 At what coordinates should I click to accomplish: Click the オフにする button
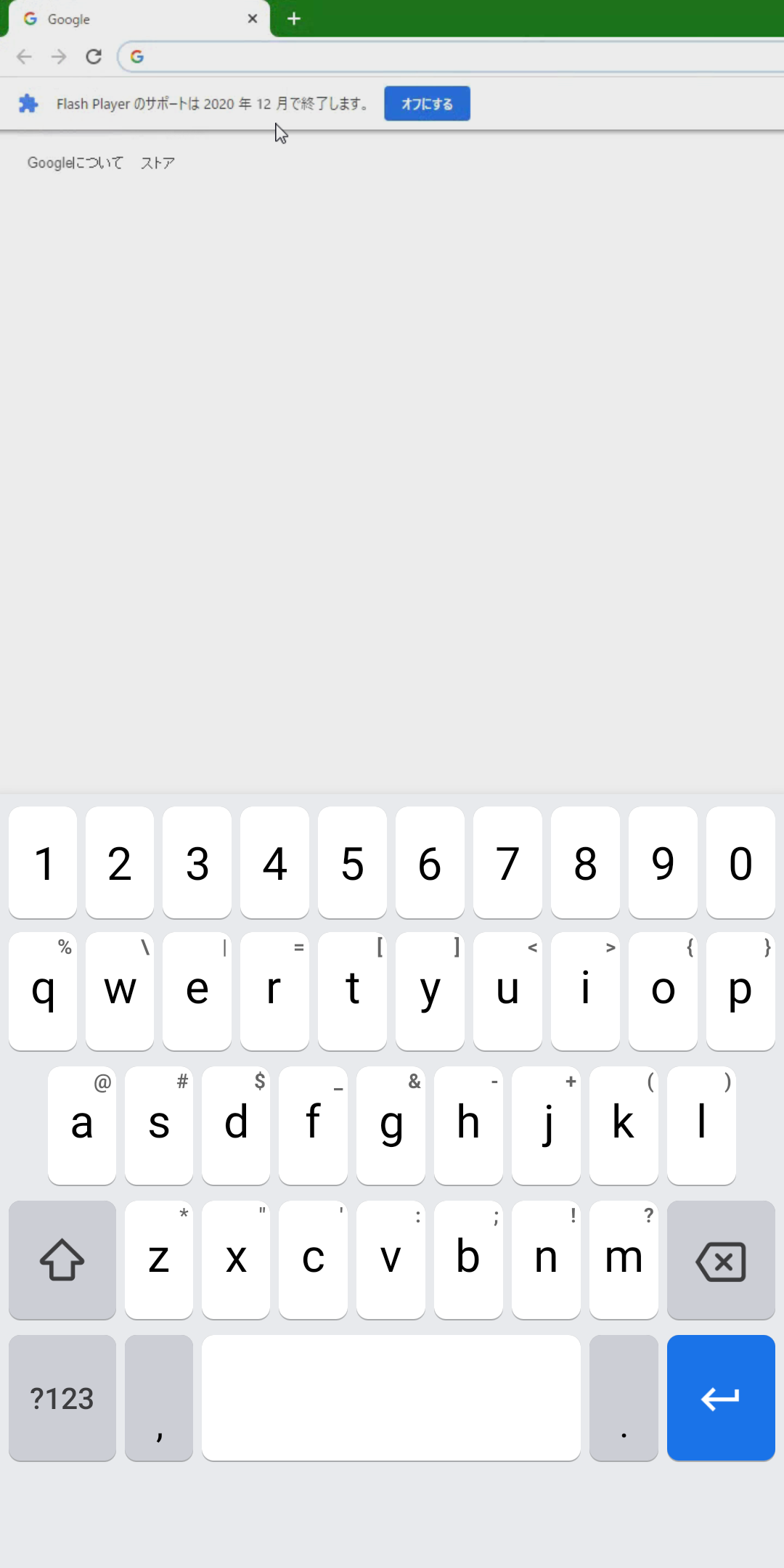(427, 103)
